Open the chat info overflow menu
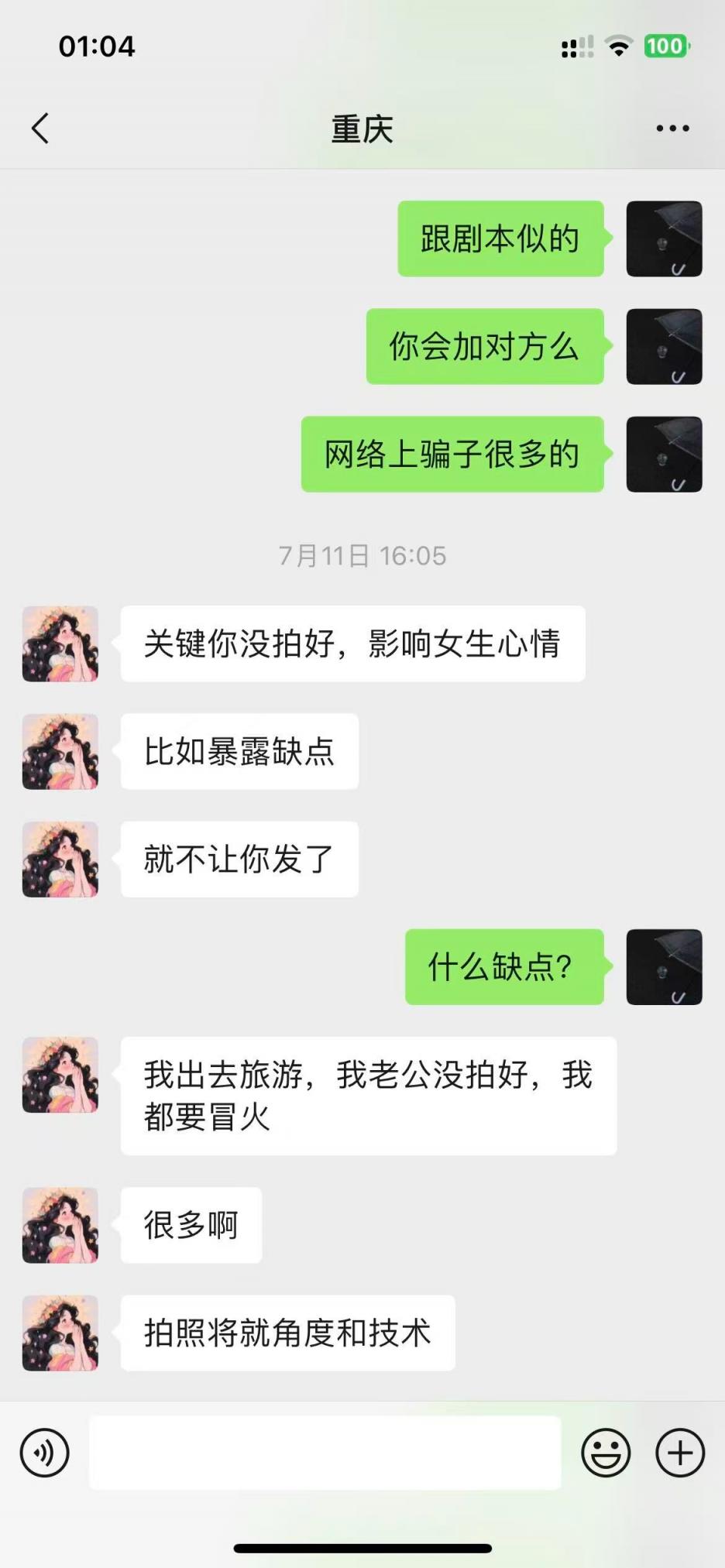This screenshot has height=1568, width=725. (672, 129)
